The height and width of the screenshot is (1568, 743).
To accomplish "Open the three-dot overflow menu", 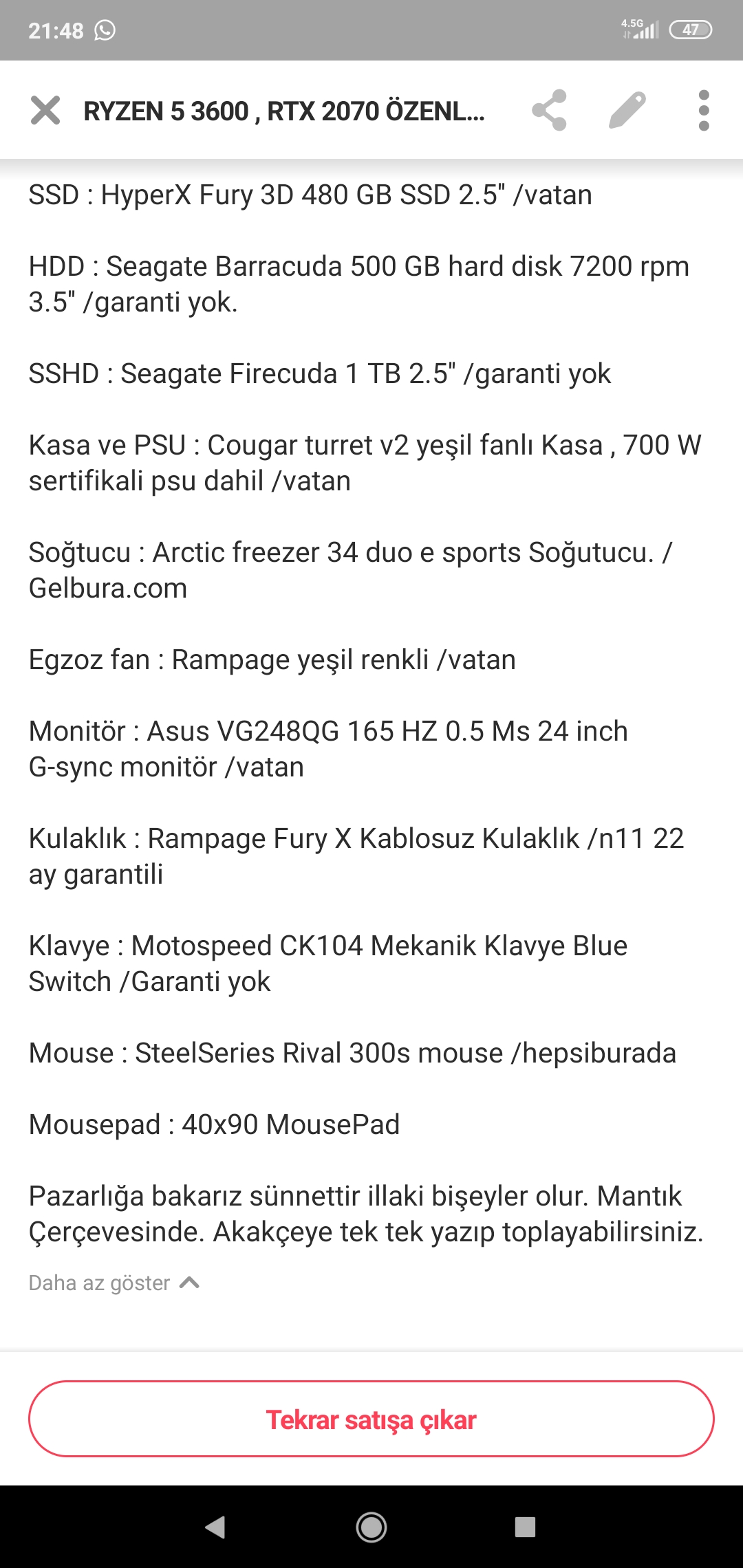I will pyautogui.click(x=703, y=110).
